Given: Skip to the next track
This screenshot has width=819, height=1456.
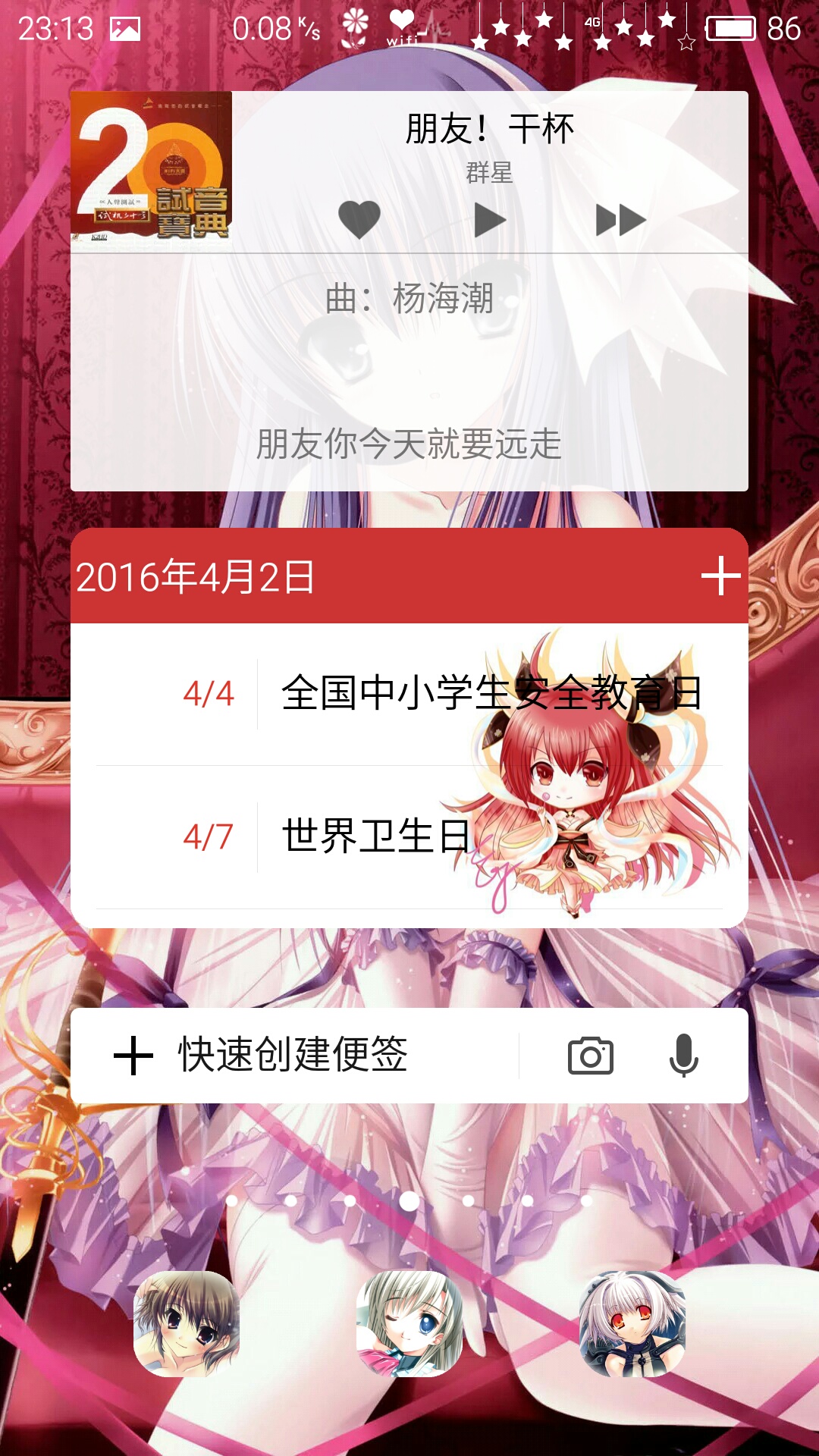Looking at the screenshot, I should pyautogui.click(x=620, y=220).
